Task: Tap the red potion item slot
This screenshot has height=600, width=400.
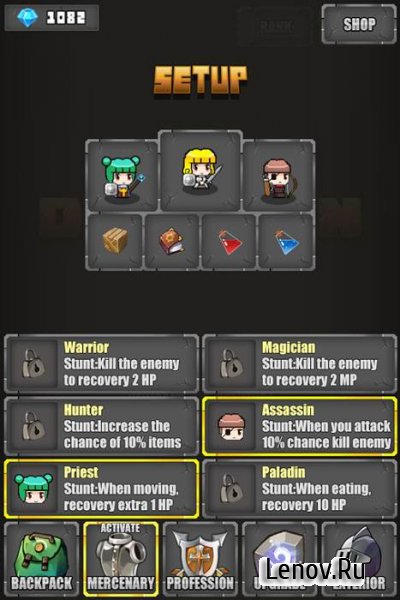Action: (x=229, y=242)
